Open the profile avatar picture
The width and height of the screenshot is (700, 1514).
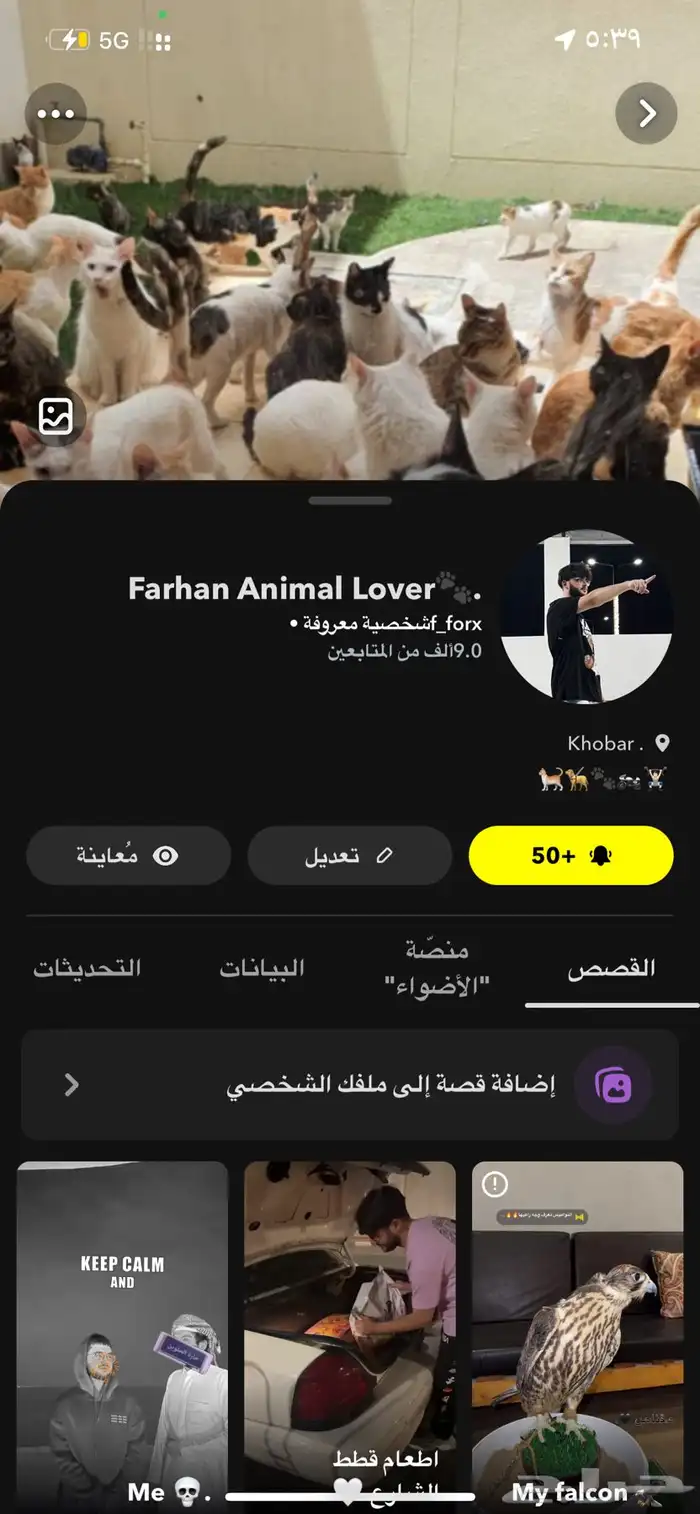tap(586, 616)
